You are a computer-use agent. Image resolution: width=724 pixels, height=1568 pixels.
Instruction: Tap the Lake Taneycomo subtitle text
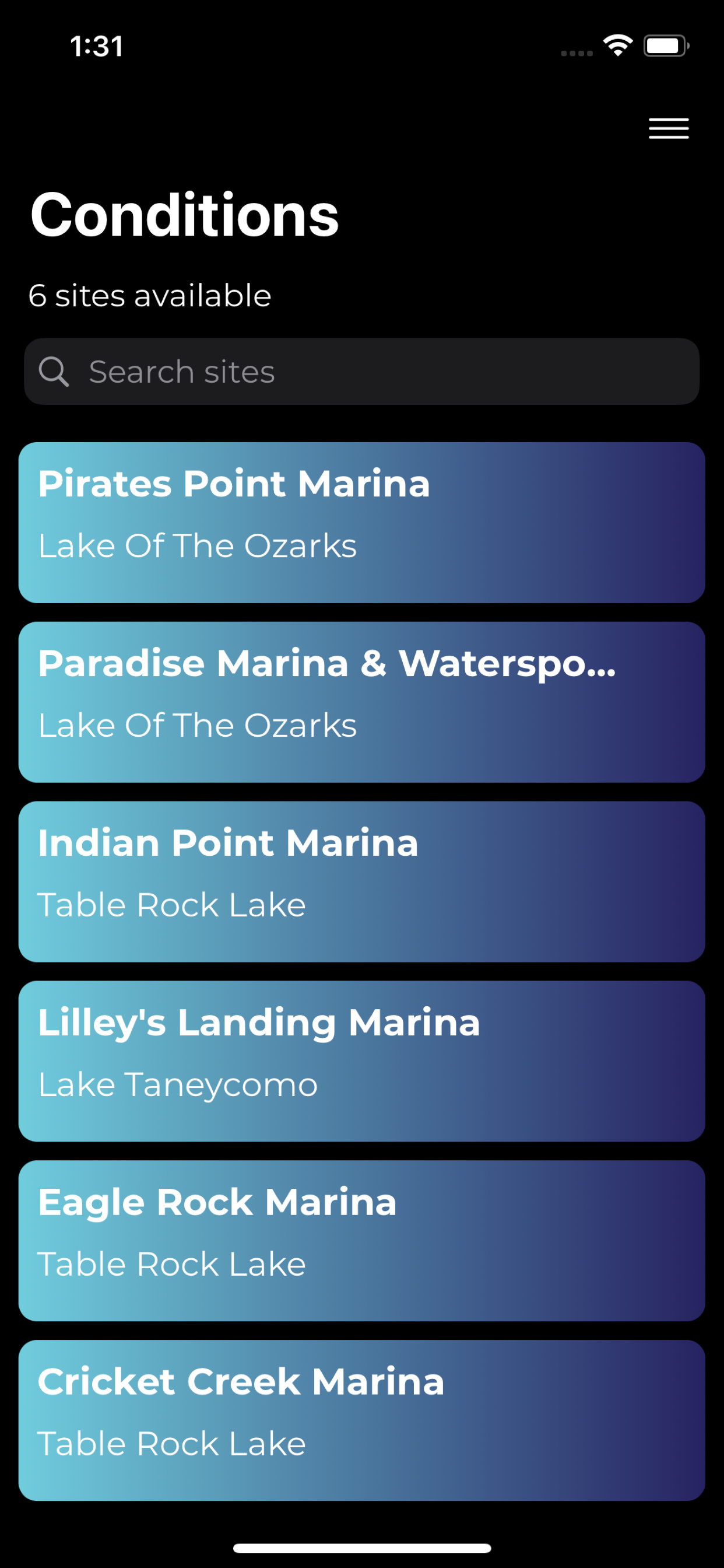[177, 1084]
